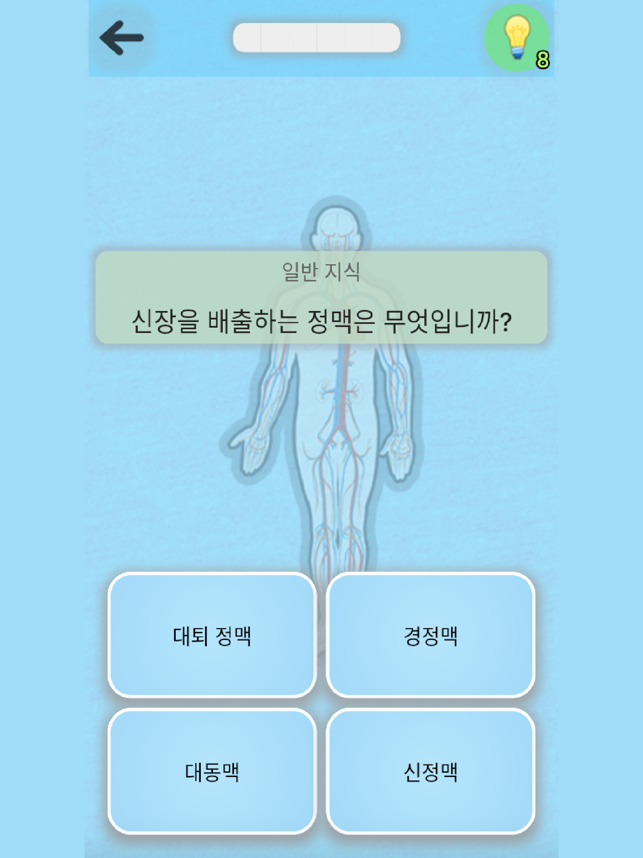Pick the 대동맥 answer option
Screen dimensions: 643x858
212,771
